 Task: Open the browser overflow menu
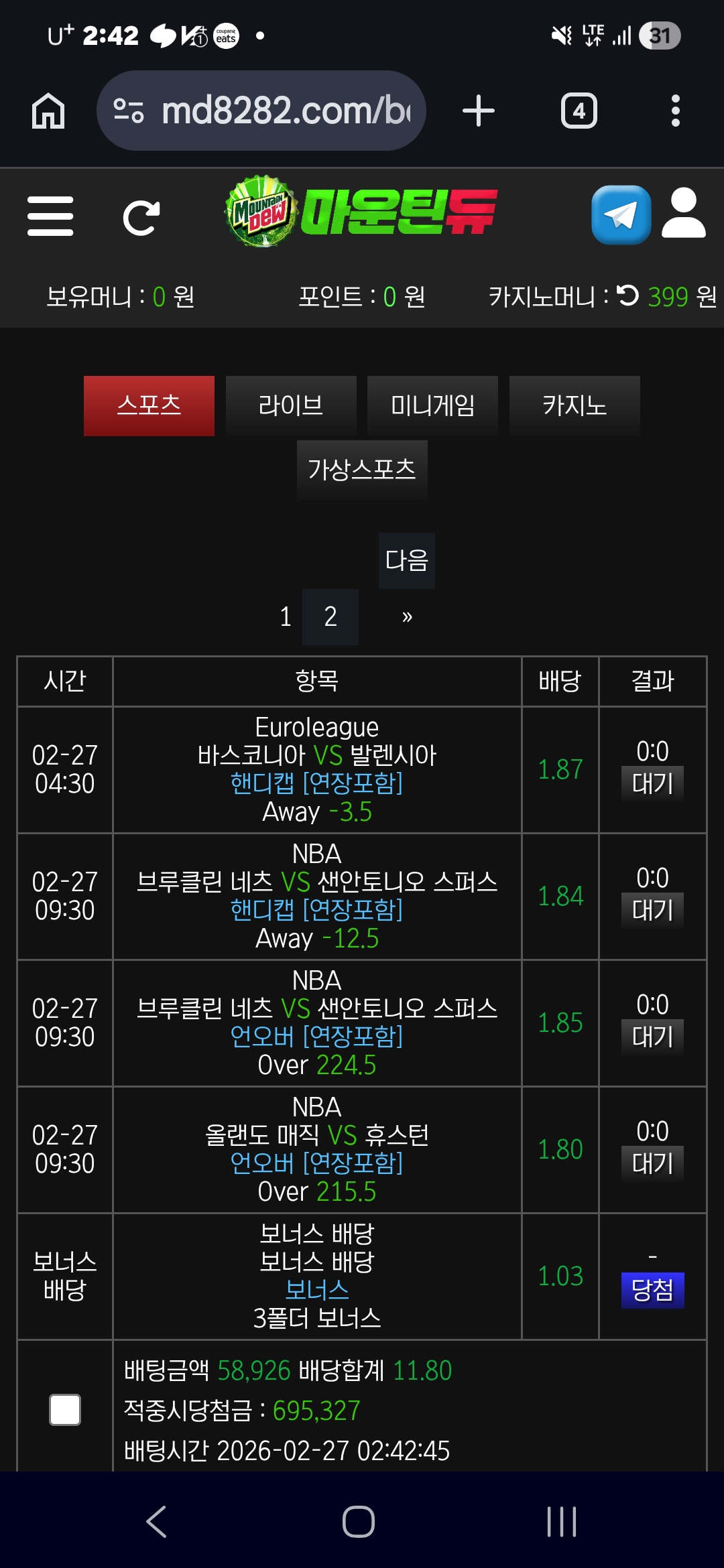(675, 111)
